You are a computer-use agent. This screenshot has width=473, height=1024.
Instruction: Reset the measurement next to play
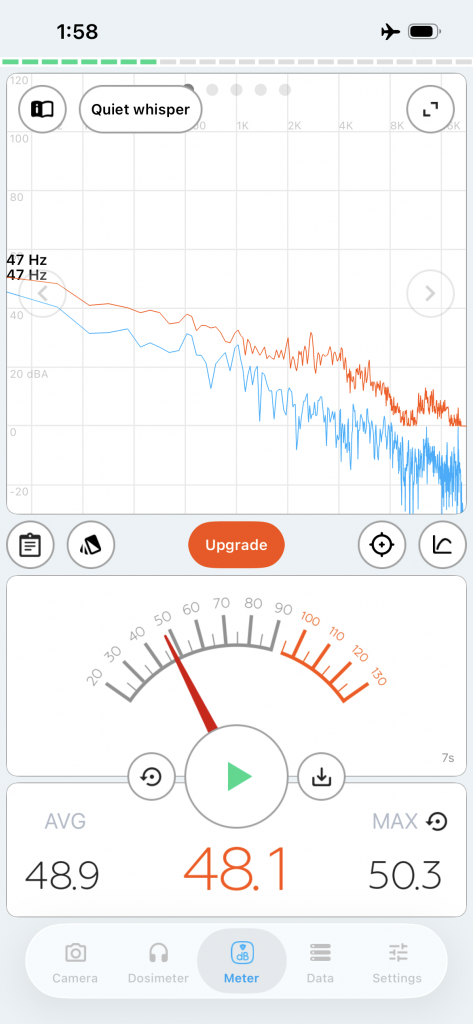click(x=152, y=776)
